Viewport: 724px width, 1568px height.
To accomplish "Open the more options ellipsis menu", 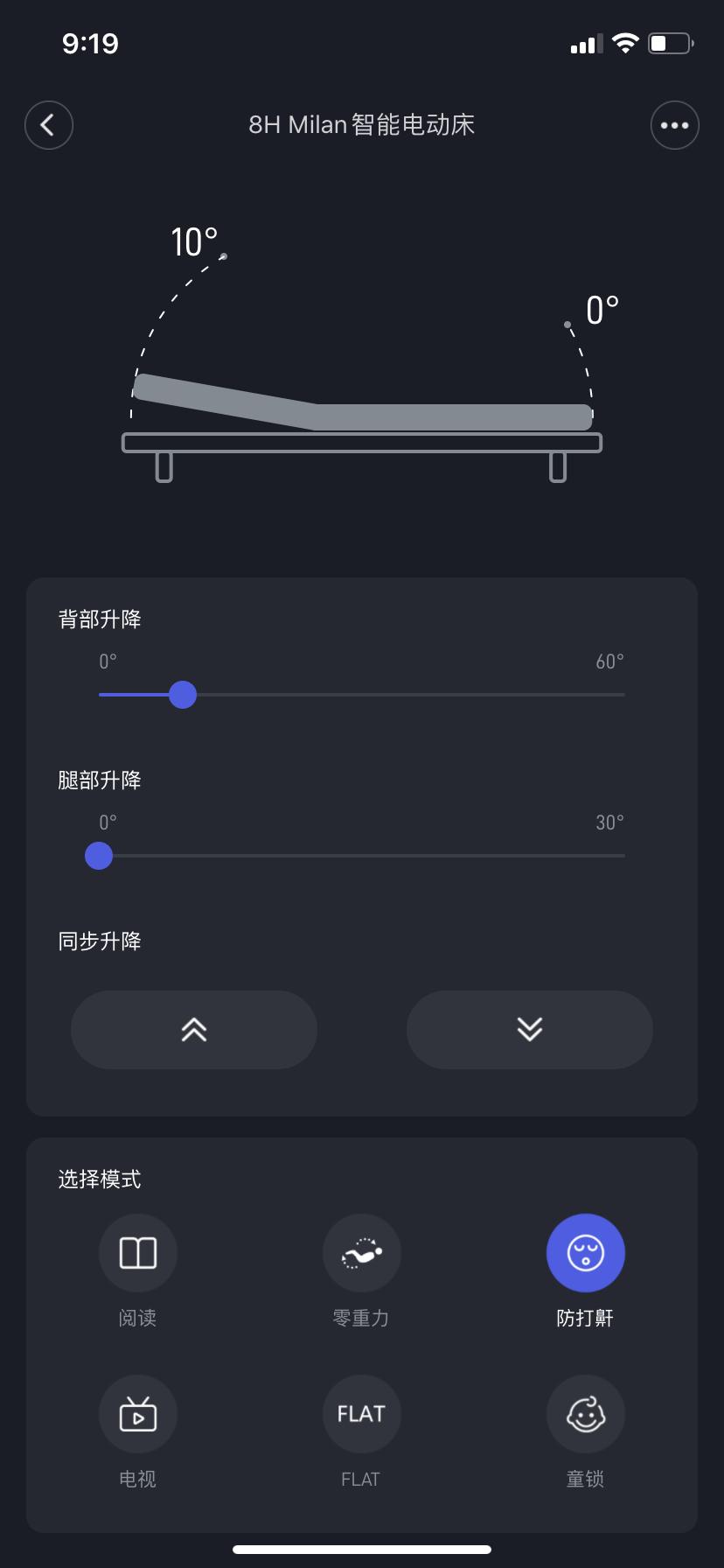I will coord(674,125).
